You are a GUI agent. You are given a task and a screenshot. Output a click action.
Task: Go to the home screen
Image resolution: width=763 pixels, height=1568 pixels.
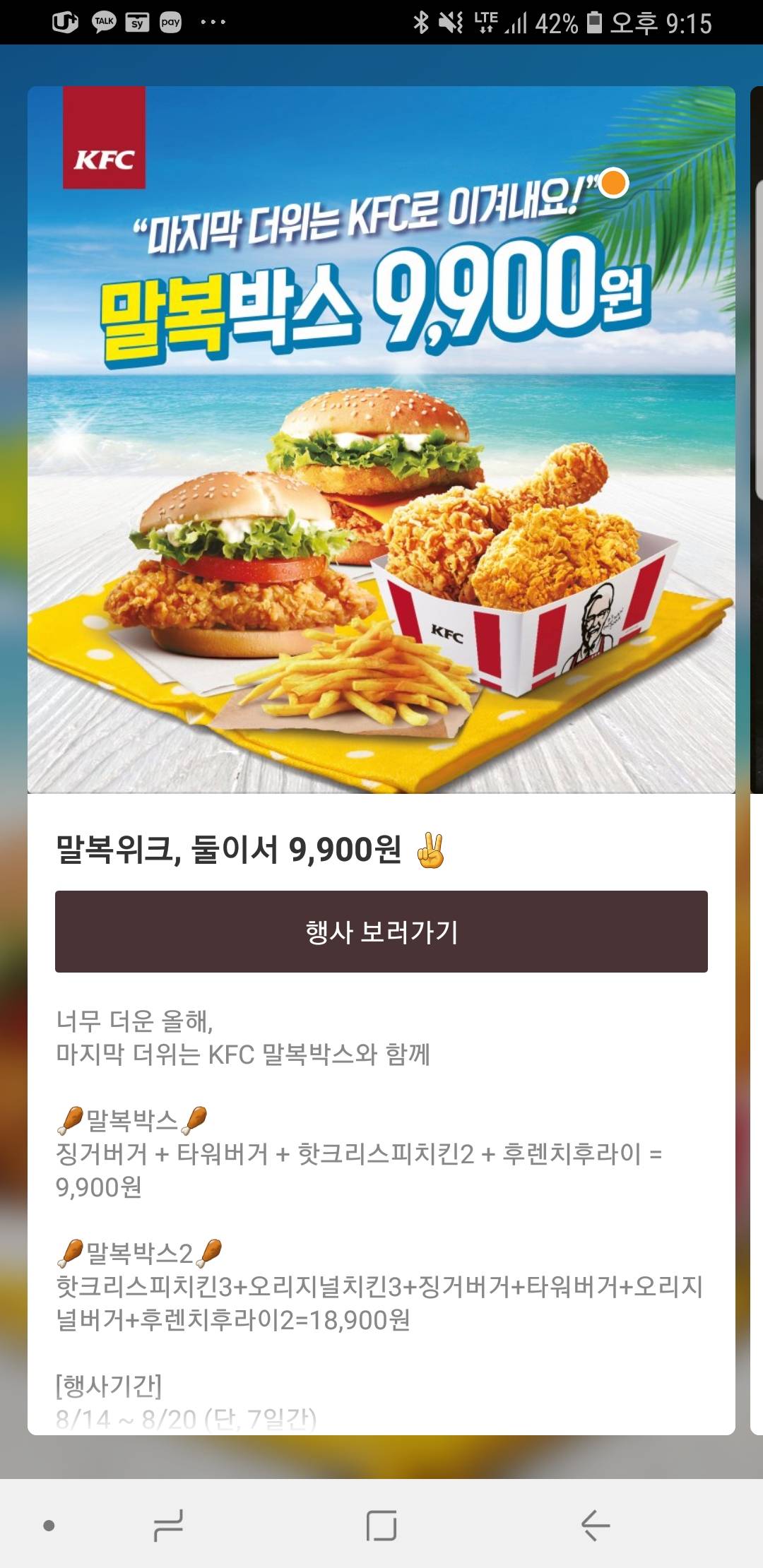[x=381, y=1525]
